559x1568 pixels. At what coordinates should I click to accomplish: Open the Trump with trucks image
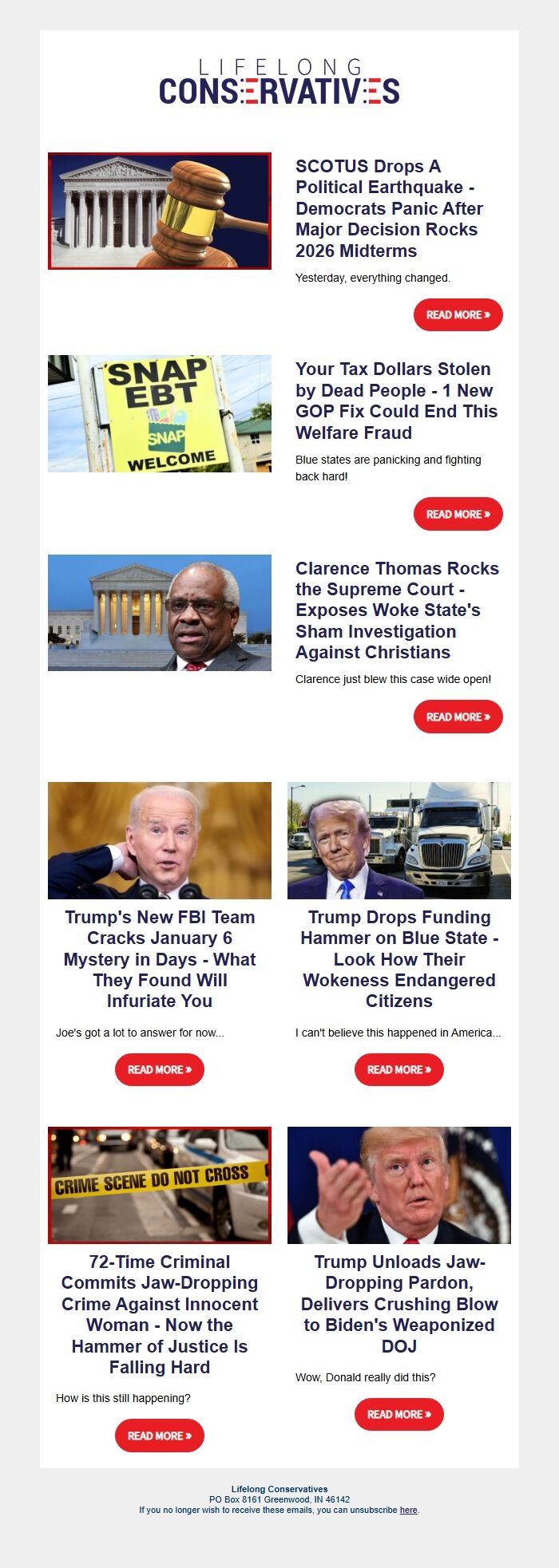398,840
